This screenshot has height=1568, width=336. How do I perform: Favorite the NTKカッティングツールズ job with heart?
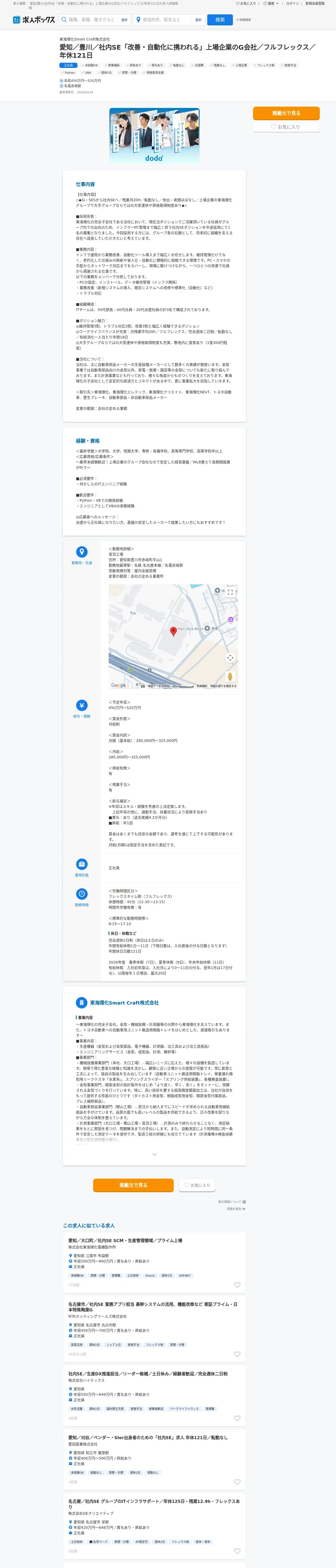pyautogui.click(x=237, y=1354)
